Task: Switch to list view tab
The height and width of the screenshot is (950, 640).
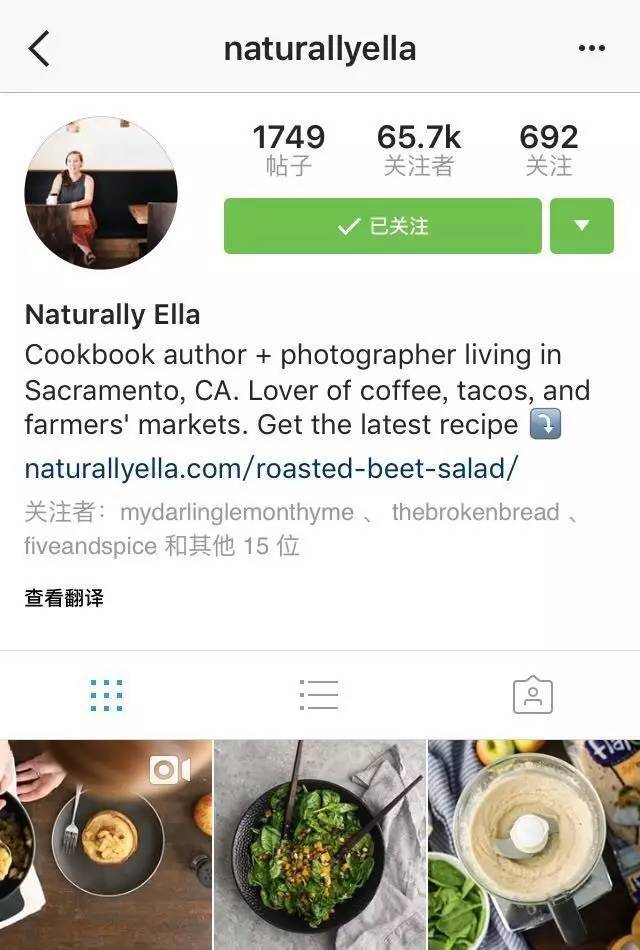Action: pyautogui.click(x=319, y=695)
